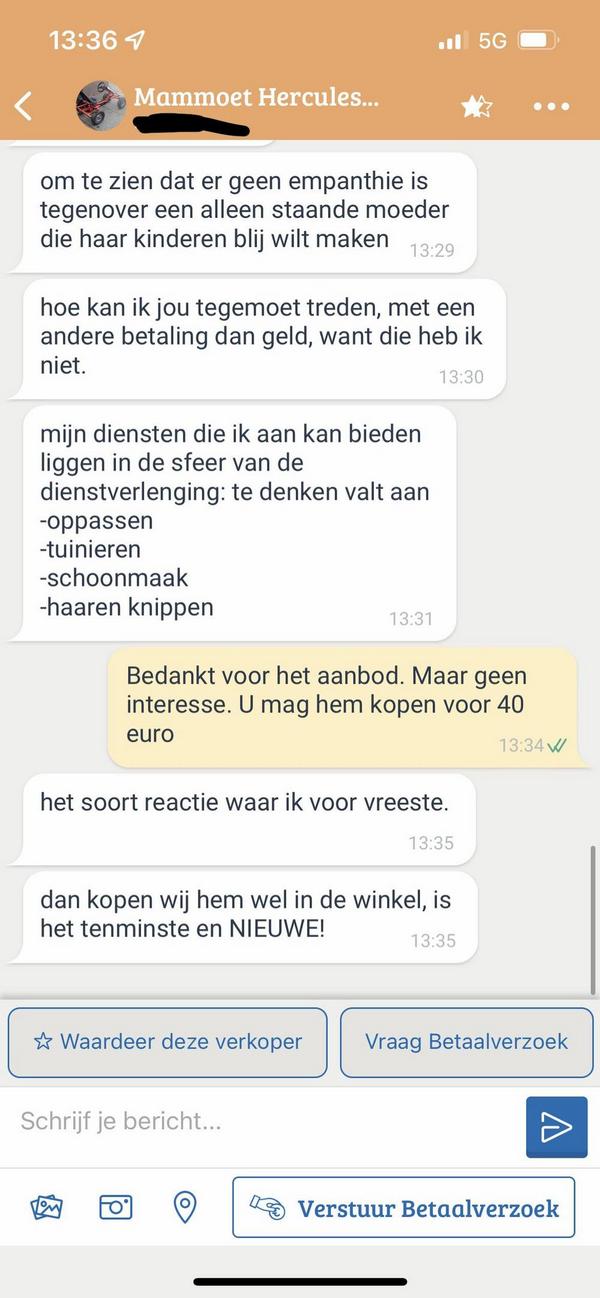Share a location with pin icon

click(x=185, y=1207)
